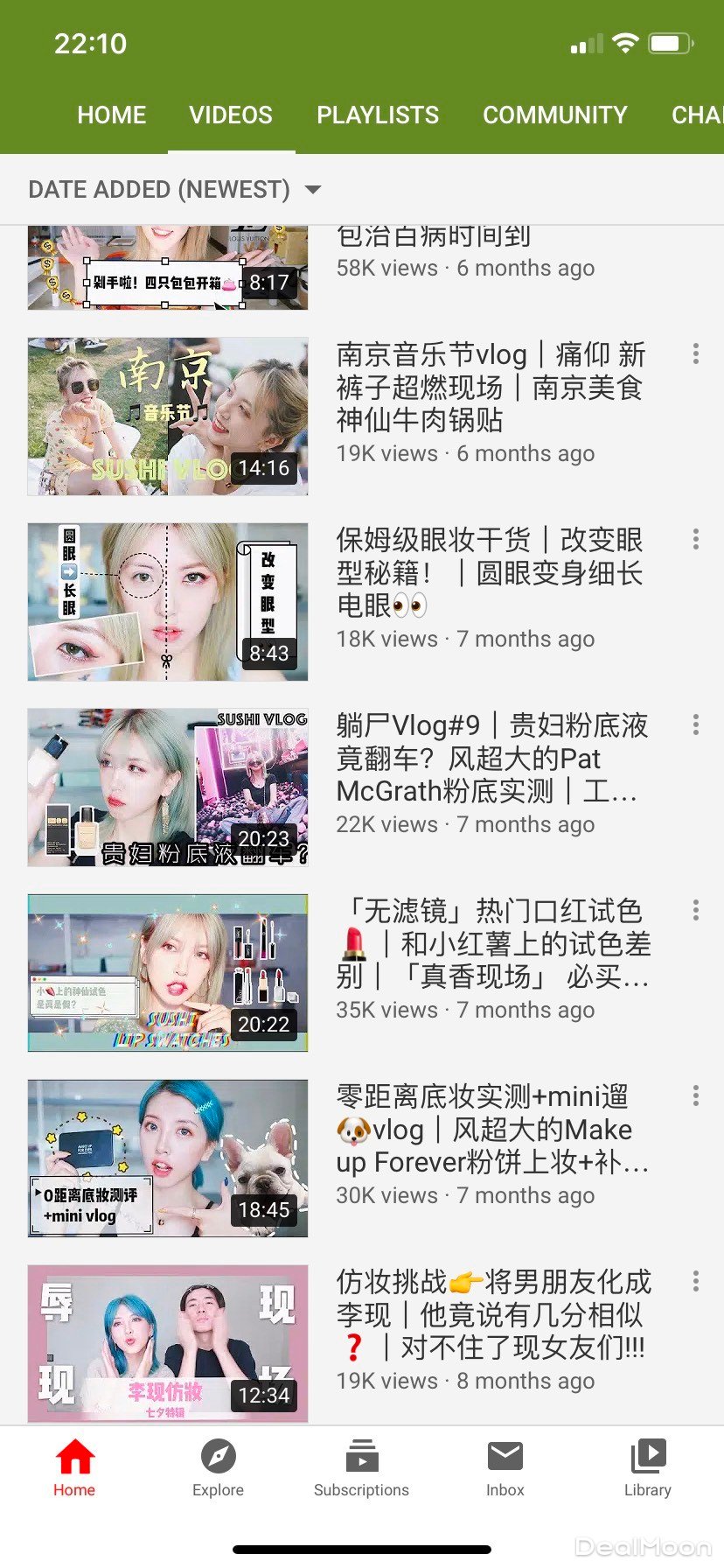
Task: Open the 躺尸Vlog#9 foundation video
Action: [x=168, y=787]
